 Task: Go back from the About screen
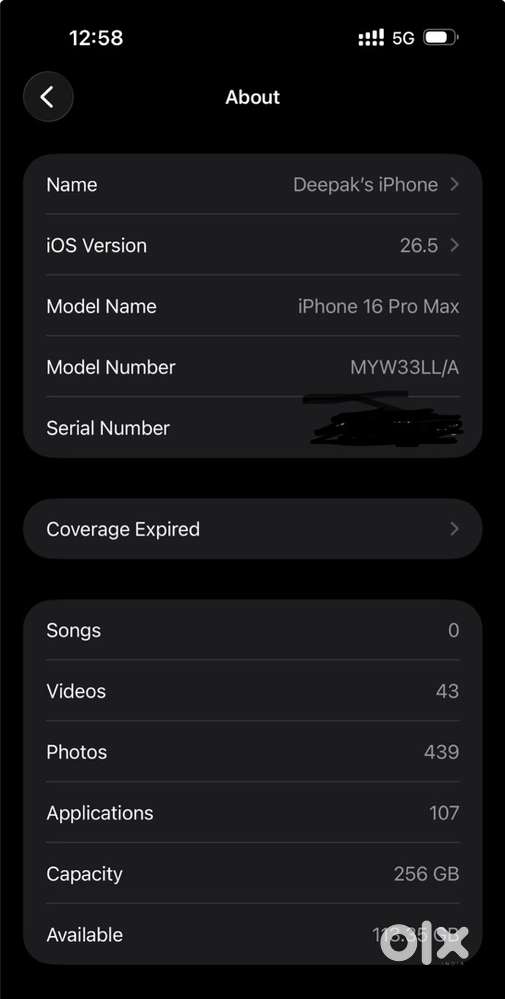(48, 97)
